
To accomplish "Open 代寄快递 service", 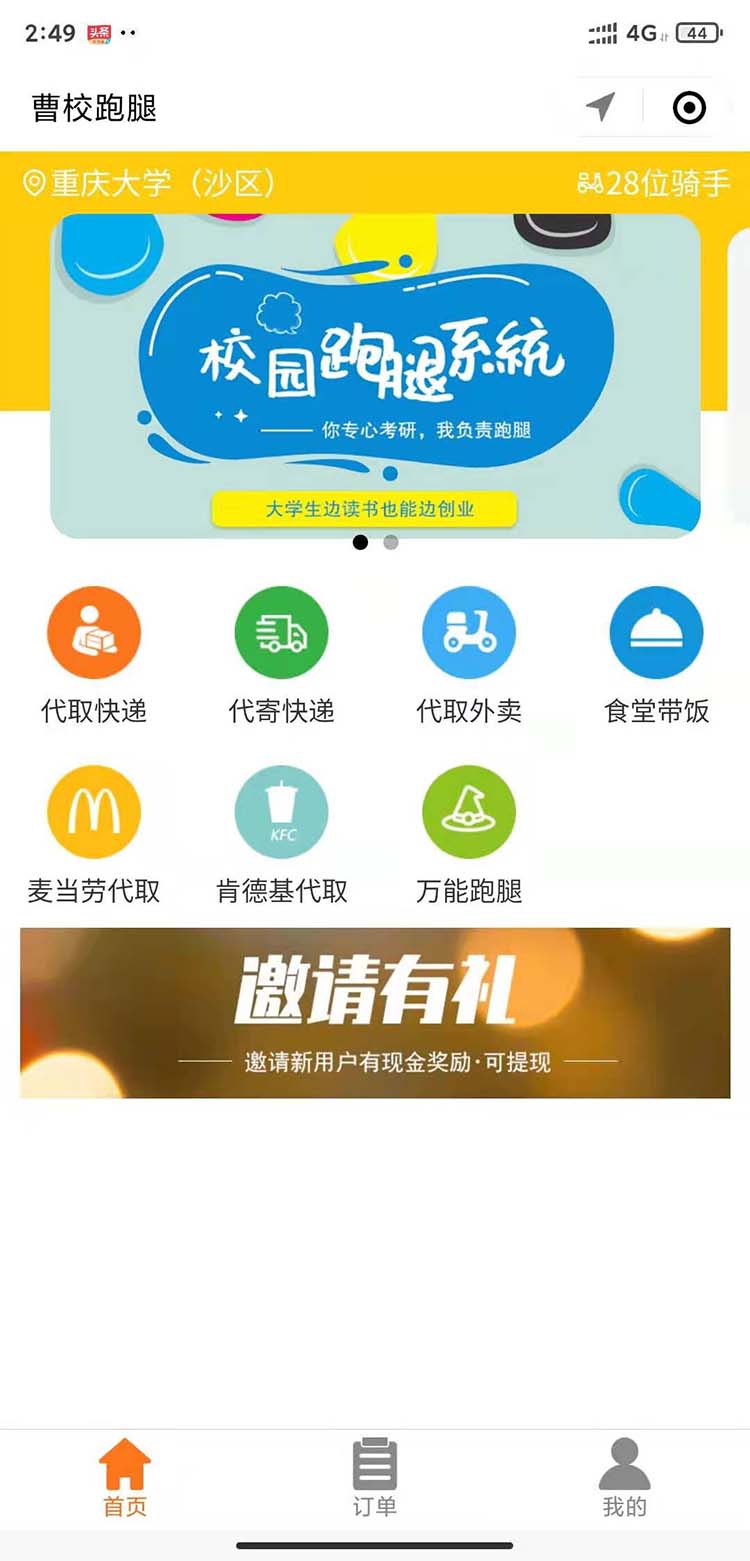I will coord(281,655).
